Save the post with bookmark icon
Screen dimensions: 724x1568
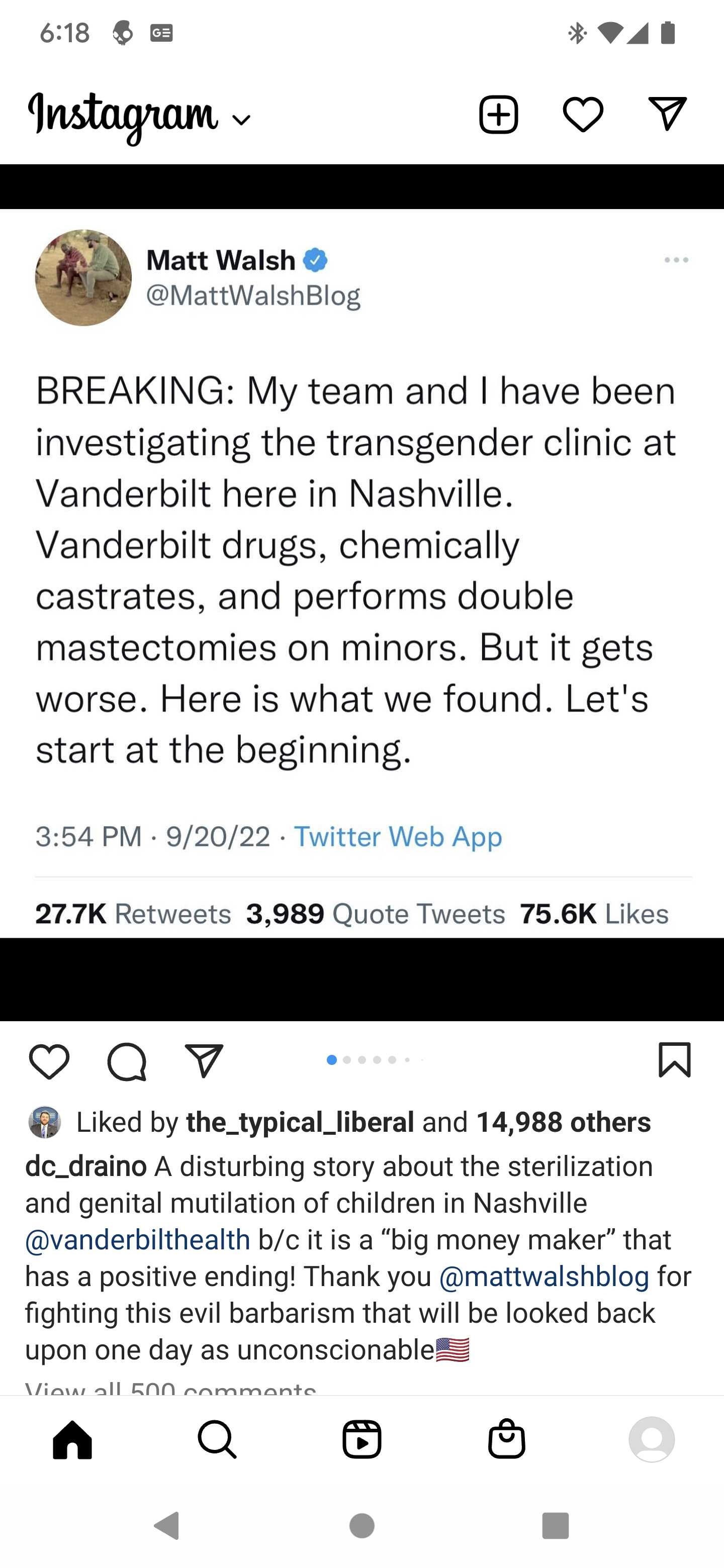point(674,1060)
